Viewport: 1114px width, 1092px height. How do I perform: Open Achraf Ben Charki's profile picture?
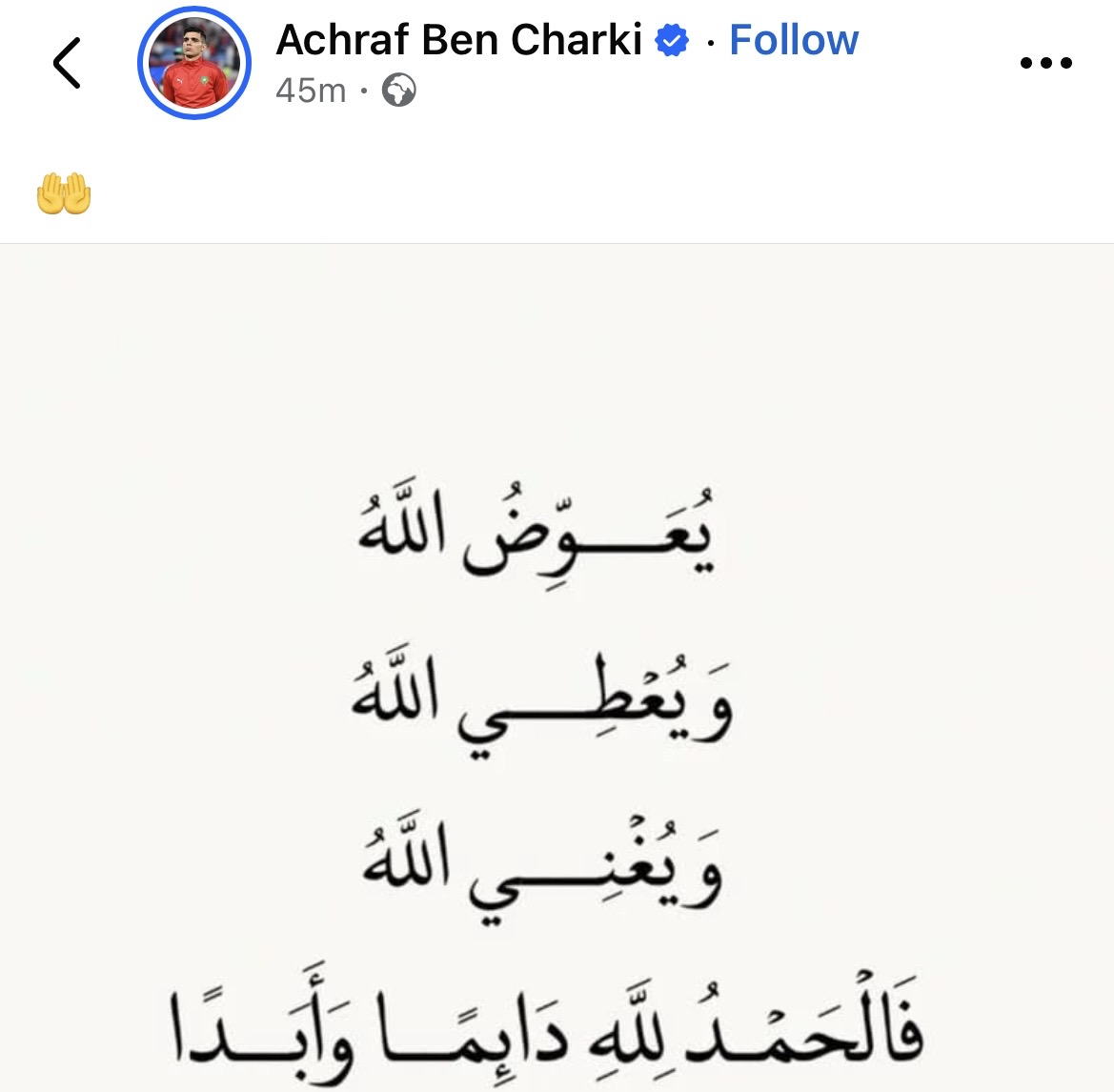pos(194,63)
